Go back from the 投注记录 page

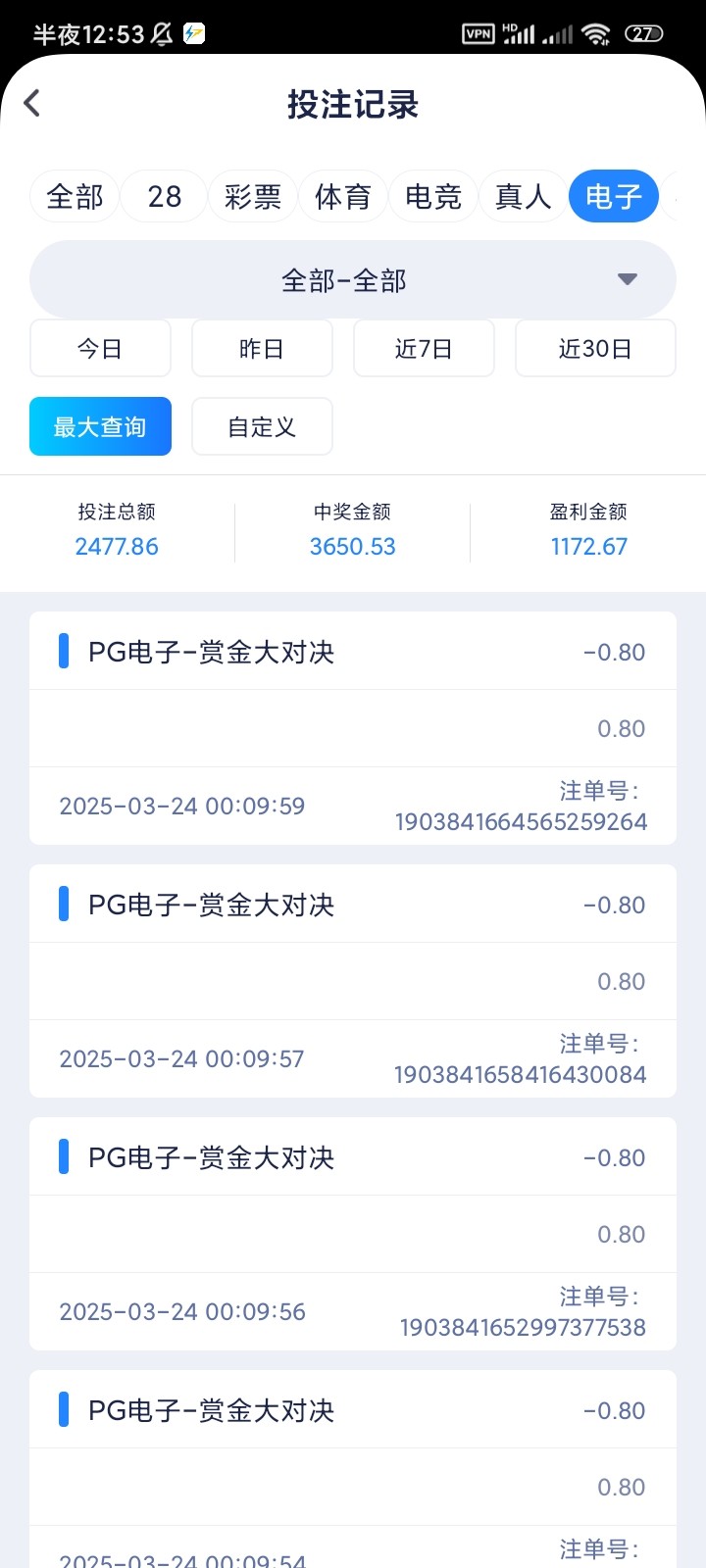click(x=32, y=103)
